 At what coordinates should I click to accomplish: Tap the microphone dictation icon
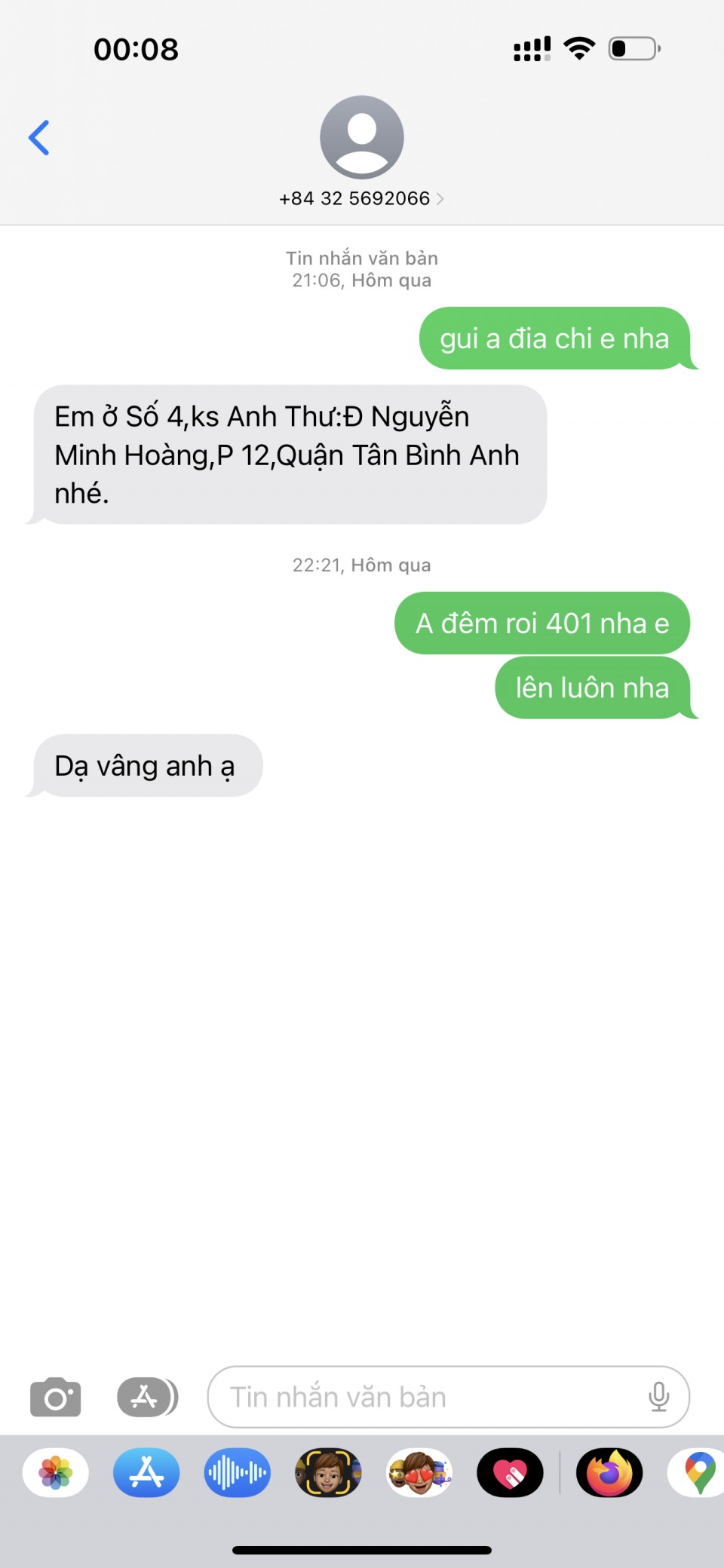[658, 1397]
